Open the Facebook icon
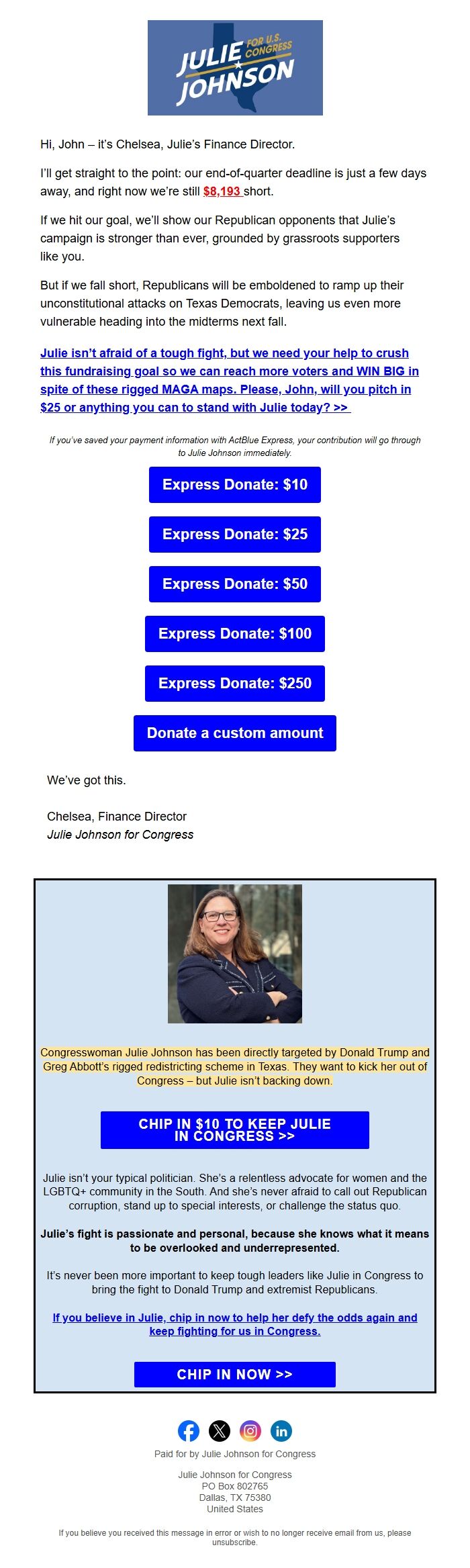Image resolution: width=470 pixels, height=1568 pixels. point(189,1431)
